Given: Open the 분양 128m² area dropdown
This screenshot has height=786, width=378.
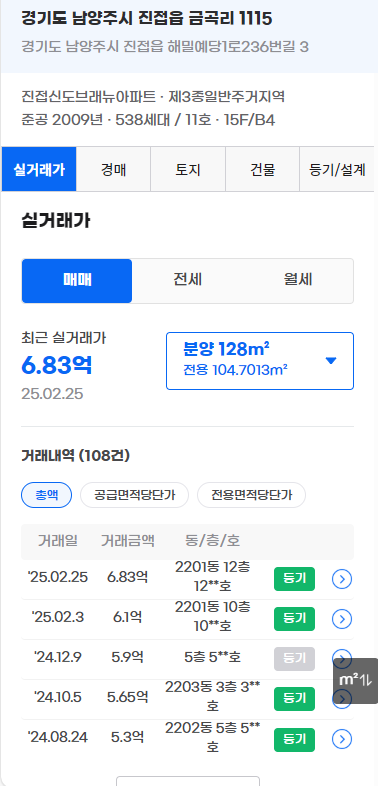Looking at the screenshot, I should tap(260, 361).
